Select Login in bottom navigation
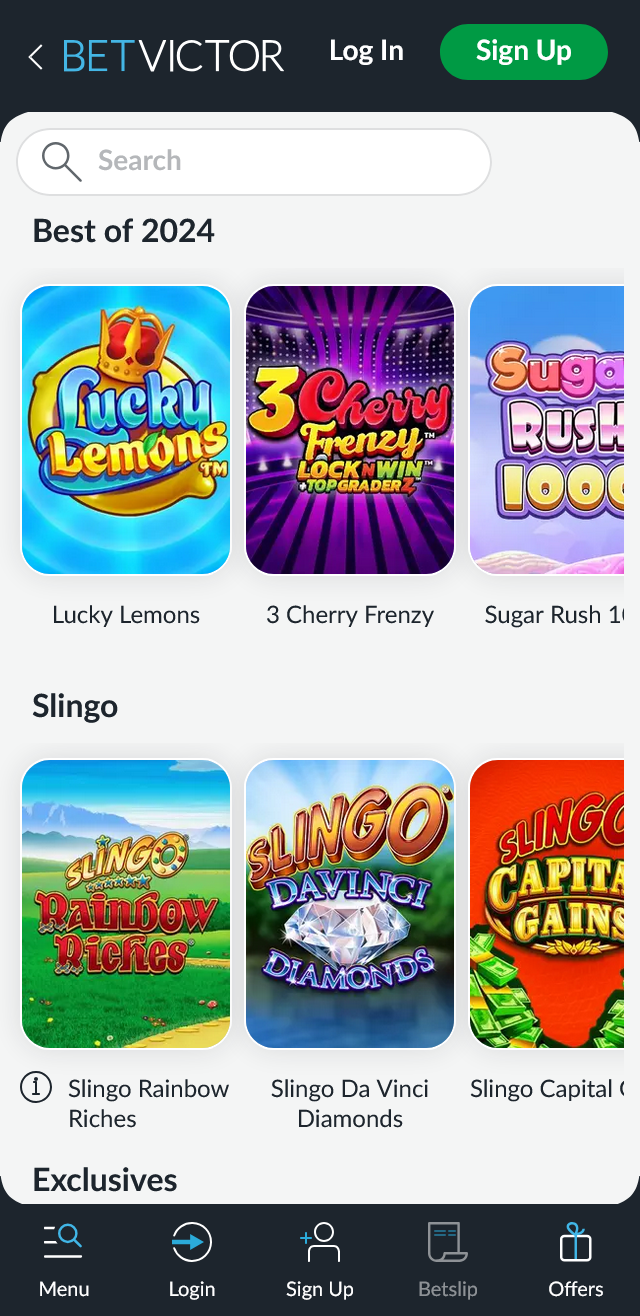The width and height of the screenshot is (640, 1316). pyautogui.click(x=192, y=1260)
